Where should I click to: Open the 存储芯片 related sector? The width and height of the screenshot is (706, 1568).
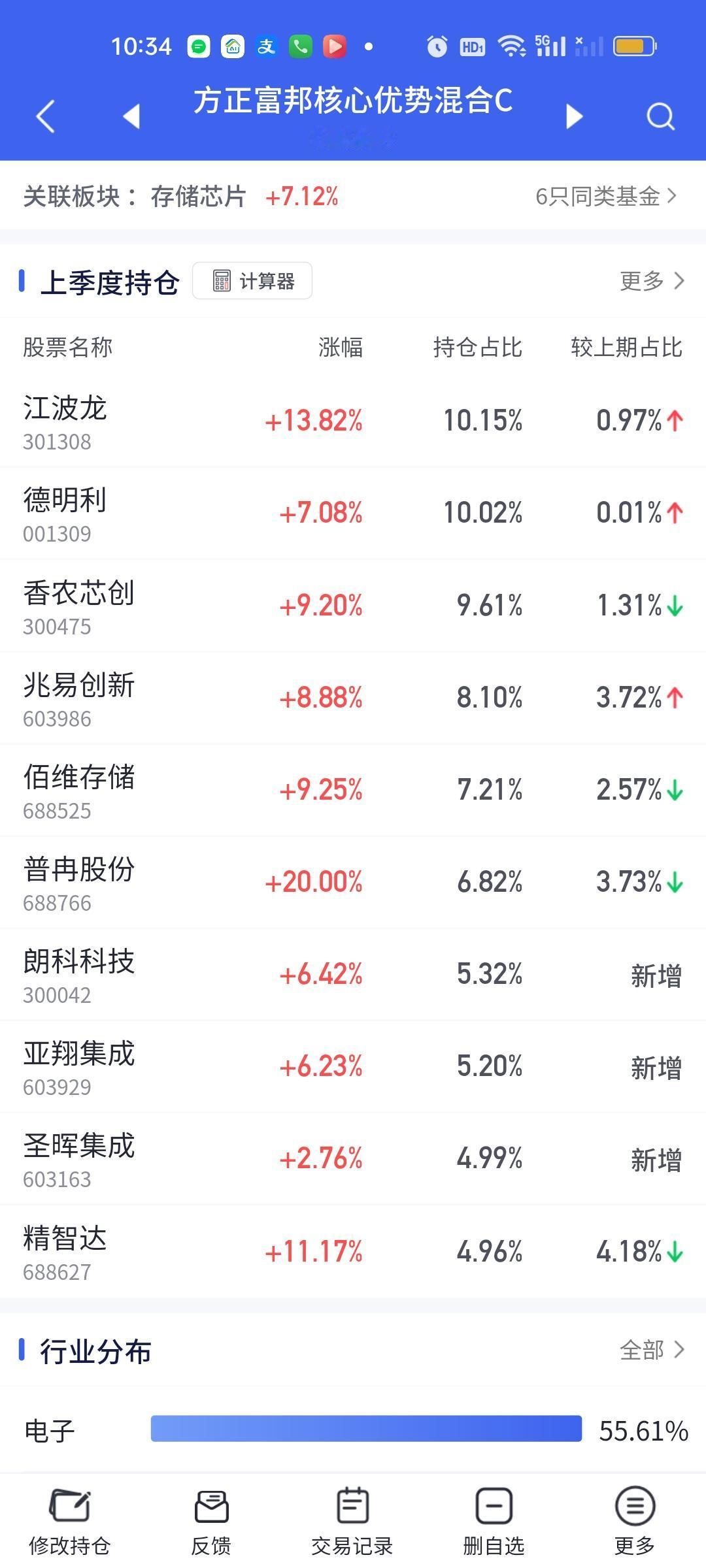[x=199, y=196]
